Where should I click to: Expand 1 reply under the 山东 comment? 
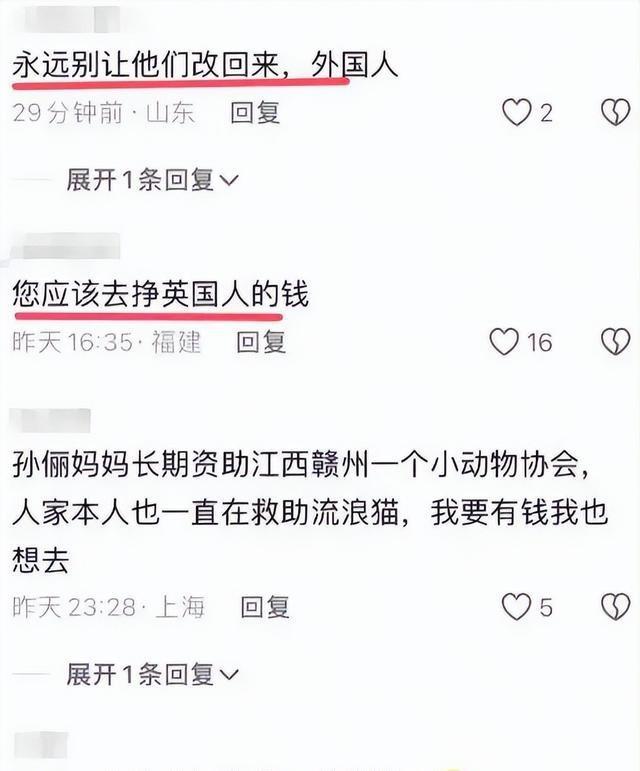(152, 180)
